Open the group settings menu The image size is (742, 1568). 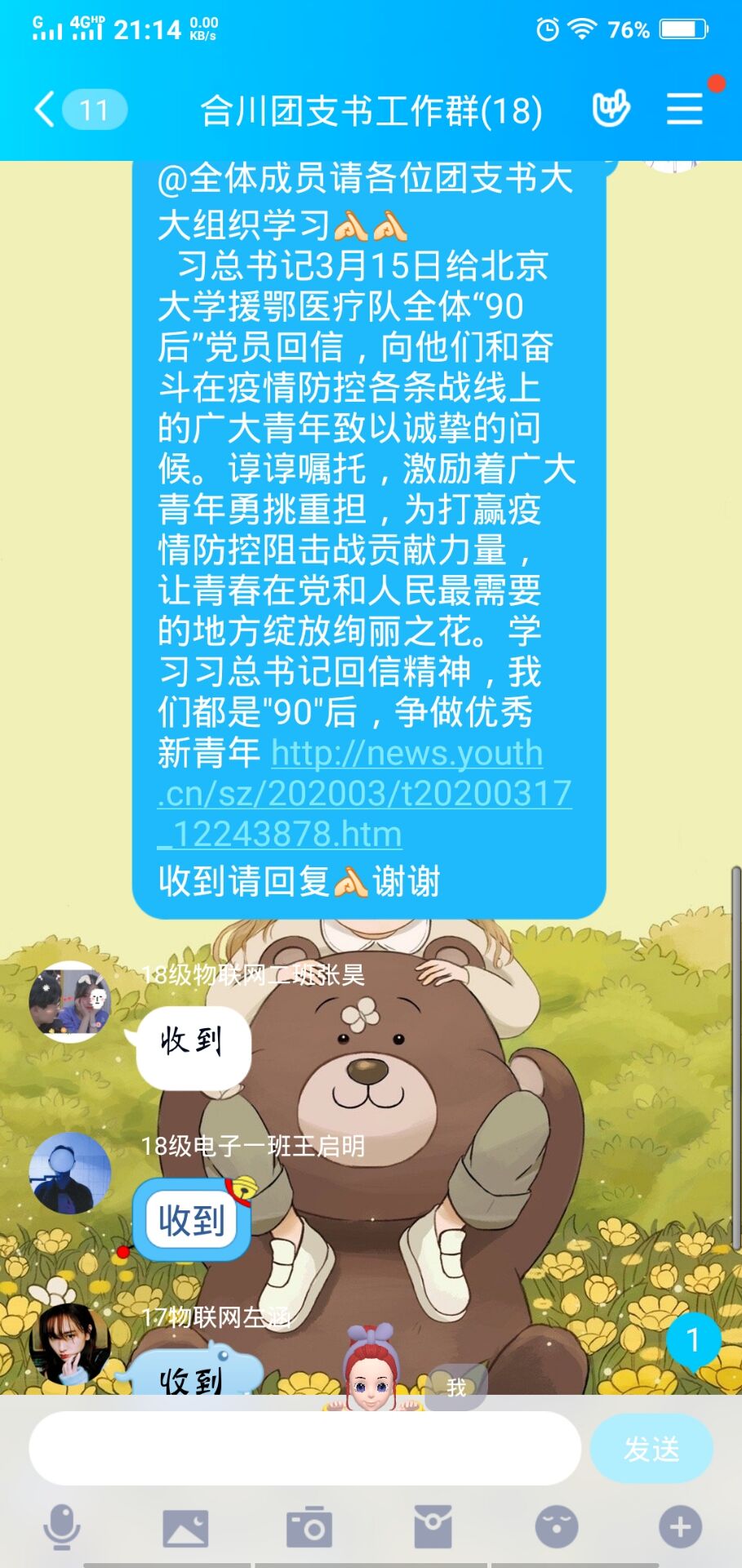684,109
